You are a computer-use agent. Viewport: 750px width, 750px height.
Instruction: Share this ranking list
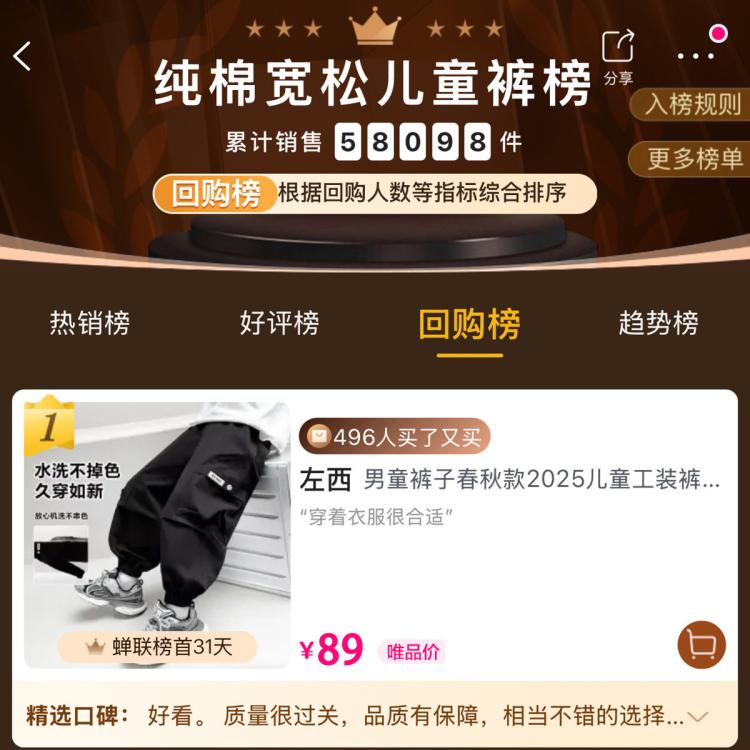coord(618,56)
